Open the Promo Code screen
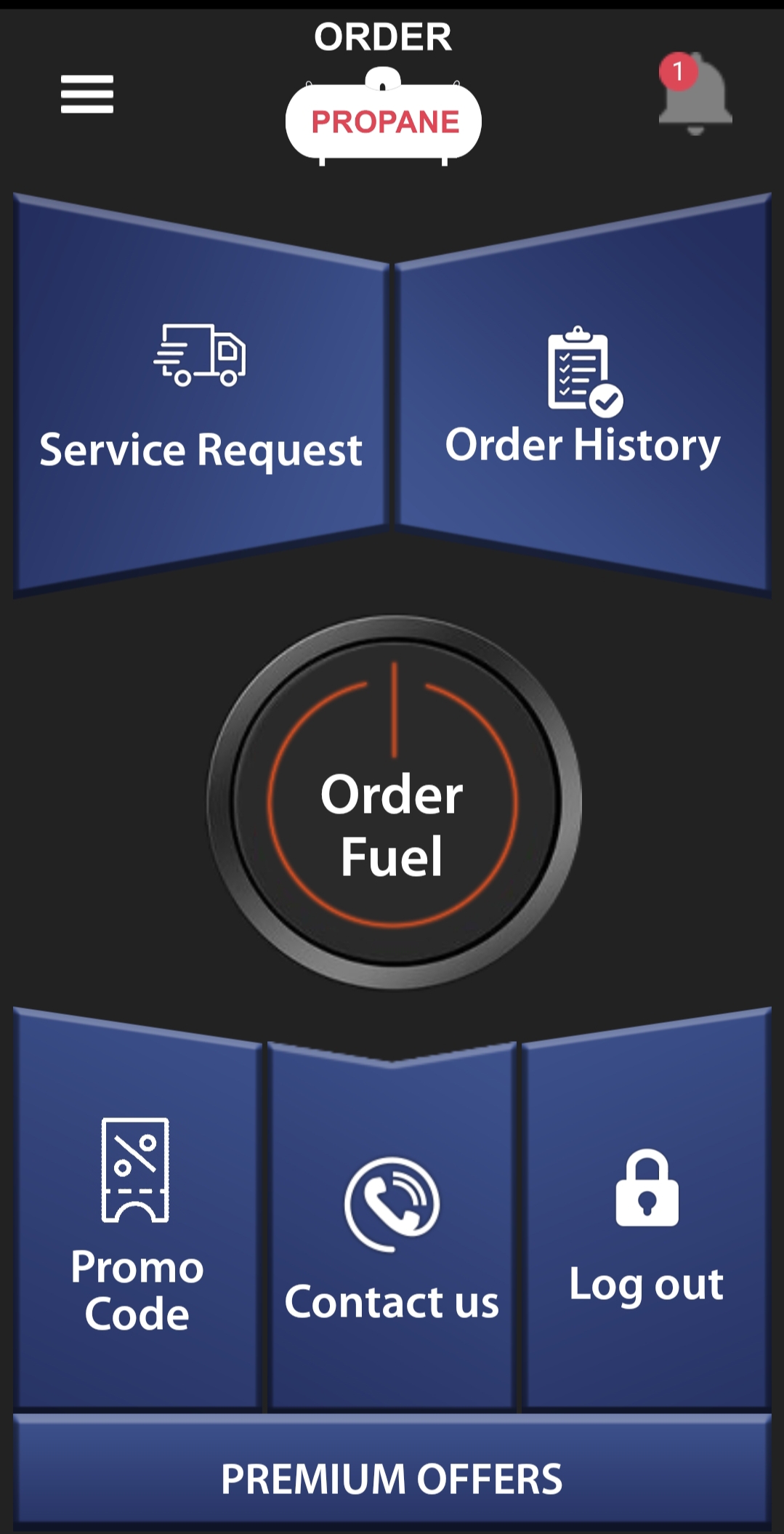This screenshot has height=1534, width=784. (x=134, y=1290)
